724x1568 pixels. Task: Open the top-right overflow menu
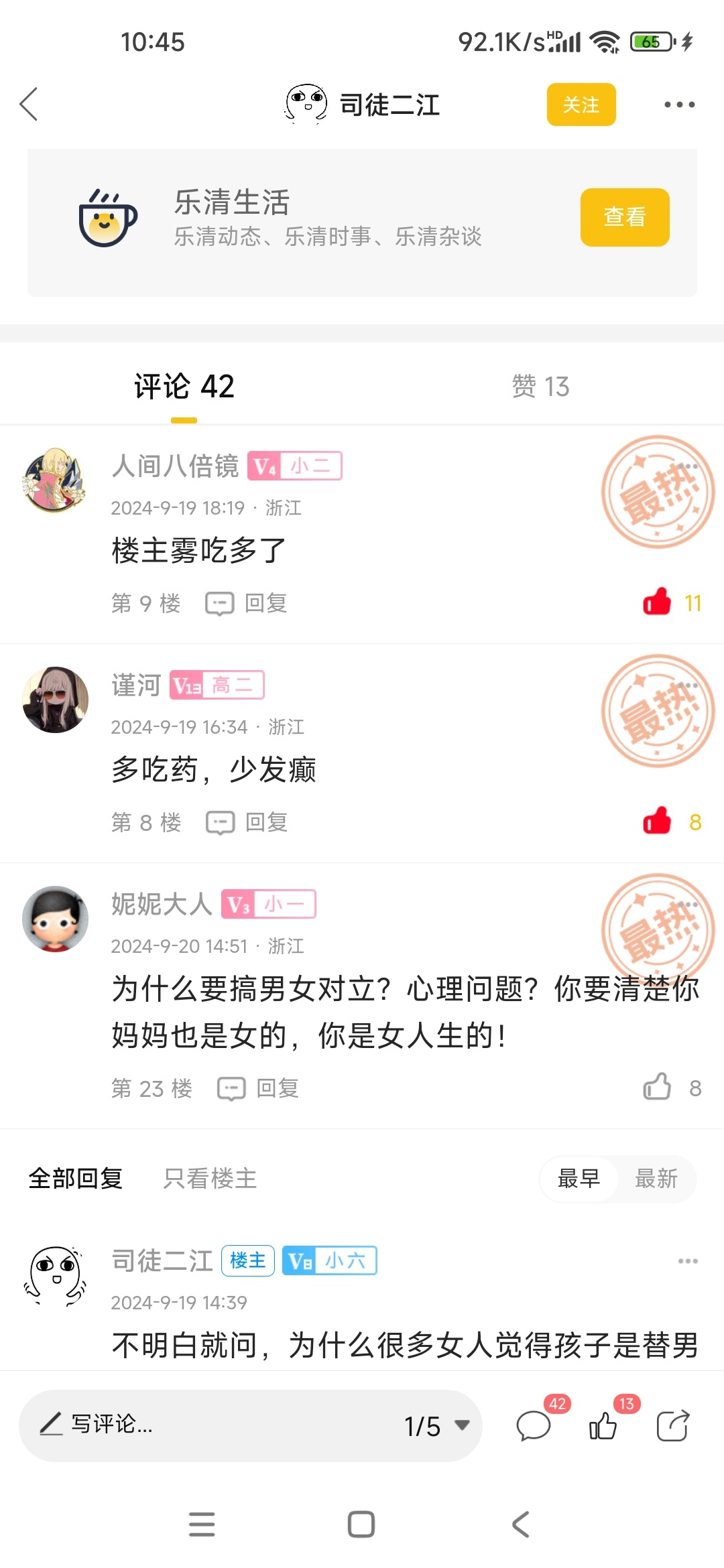point(679,105)
